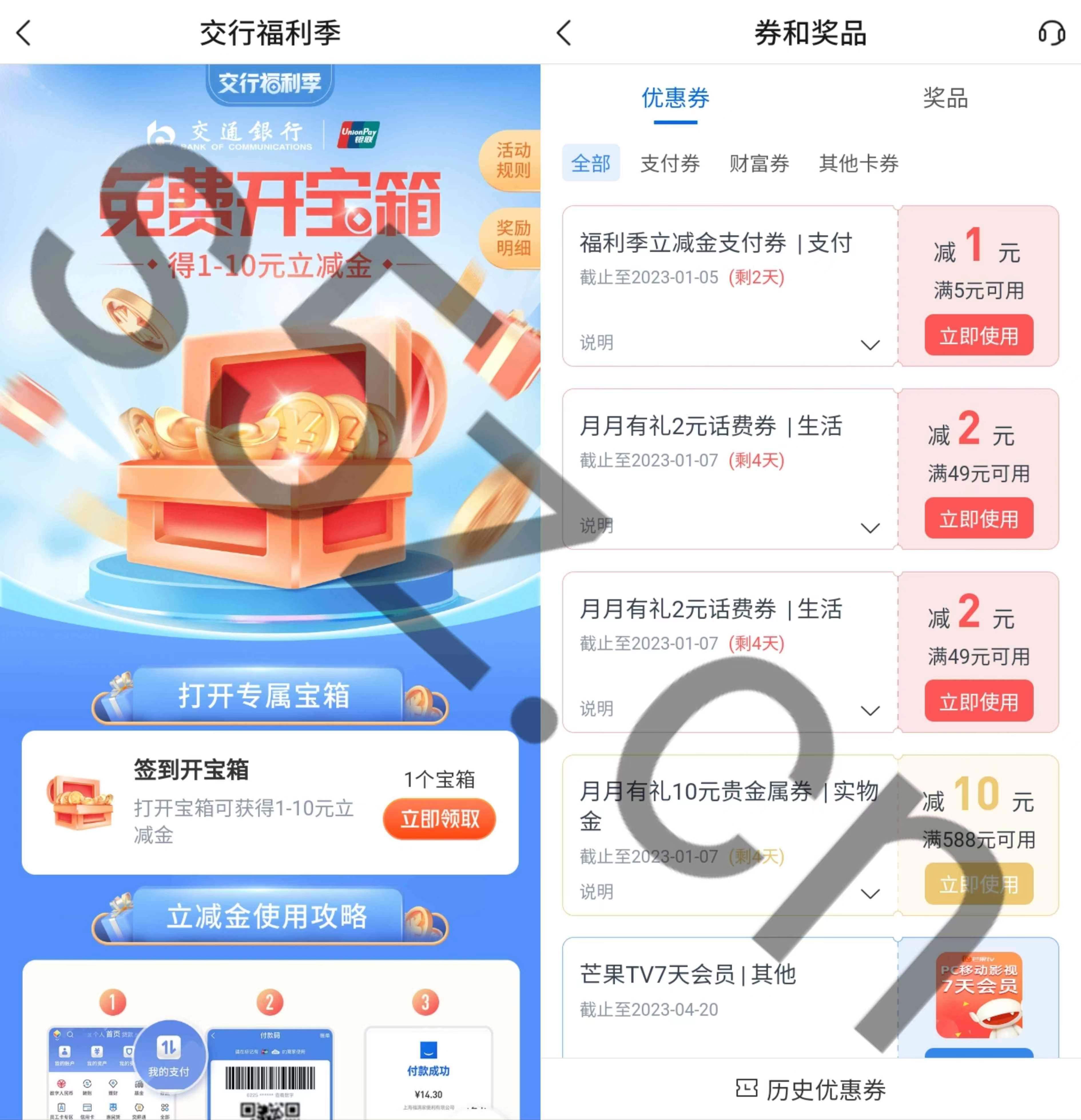Screen dimensions: 1081x1120
Task: Go back from 券和奖品 page
Action: tap(564, 33)
